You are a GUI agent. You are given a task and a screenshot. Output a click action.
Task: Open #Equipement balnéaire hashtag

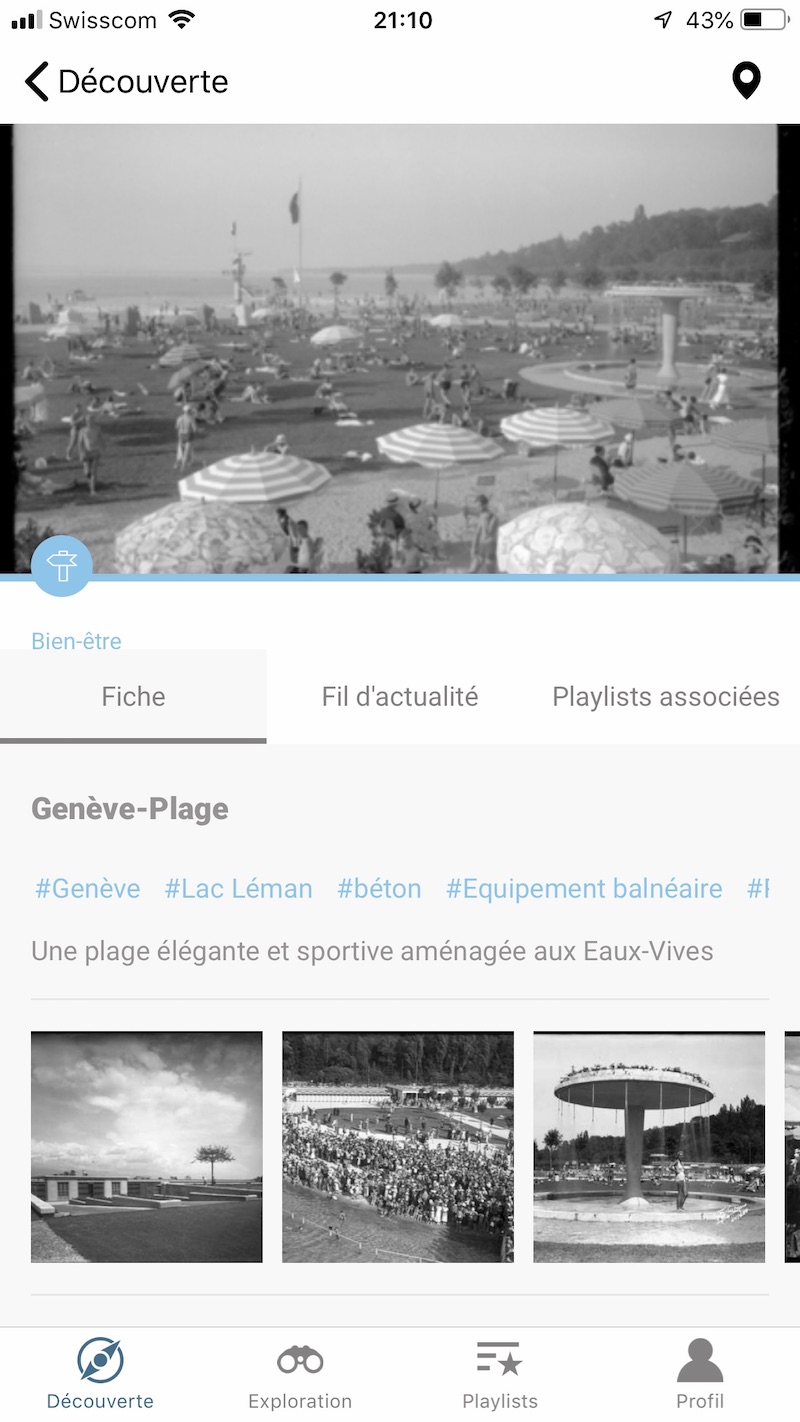tap(584, 889)
